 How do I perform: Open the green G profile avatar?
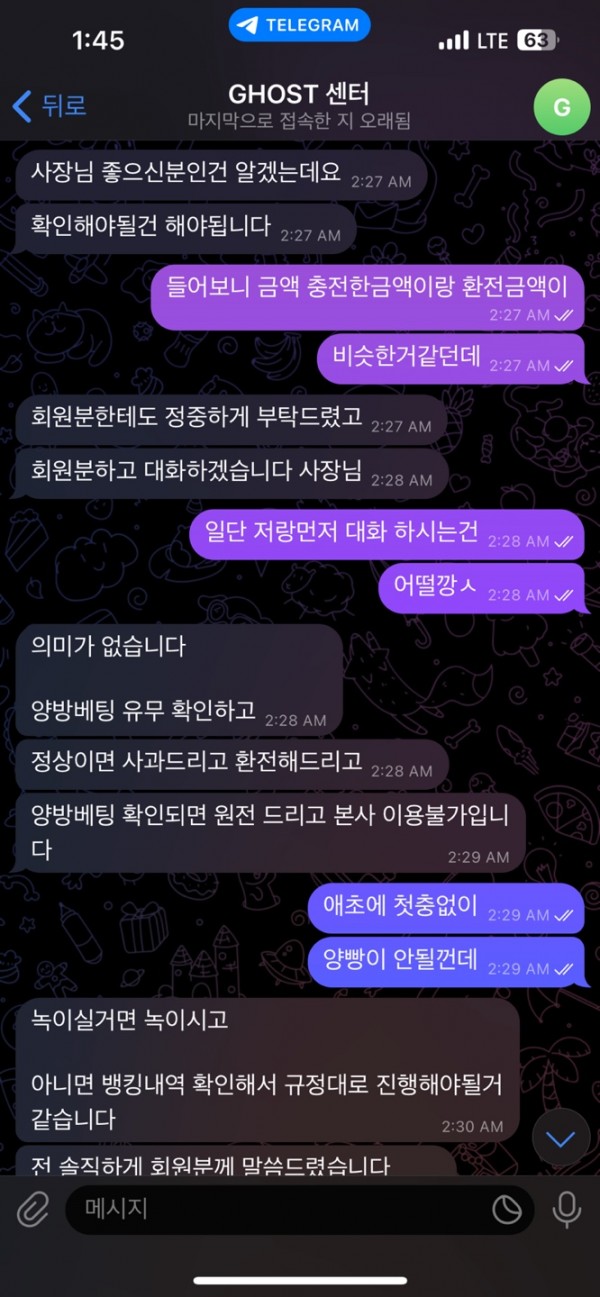pos(562,106)
